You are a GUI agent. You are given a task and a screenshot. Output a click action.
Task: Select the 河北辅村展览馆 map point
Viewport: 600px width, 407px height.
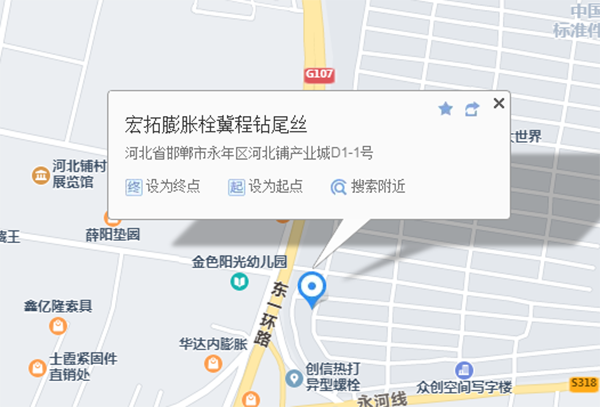coord(40,176)
